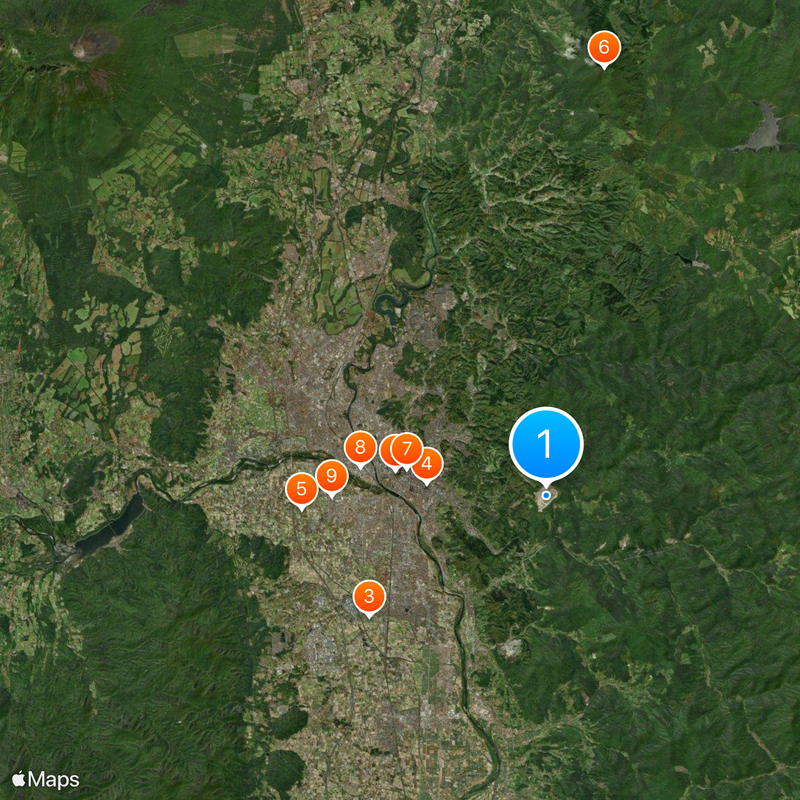Open location pin number 8
The height and width of the screenshot is (800, 800).
point(360,448)
